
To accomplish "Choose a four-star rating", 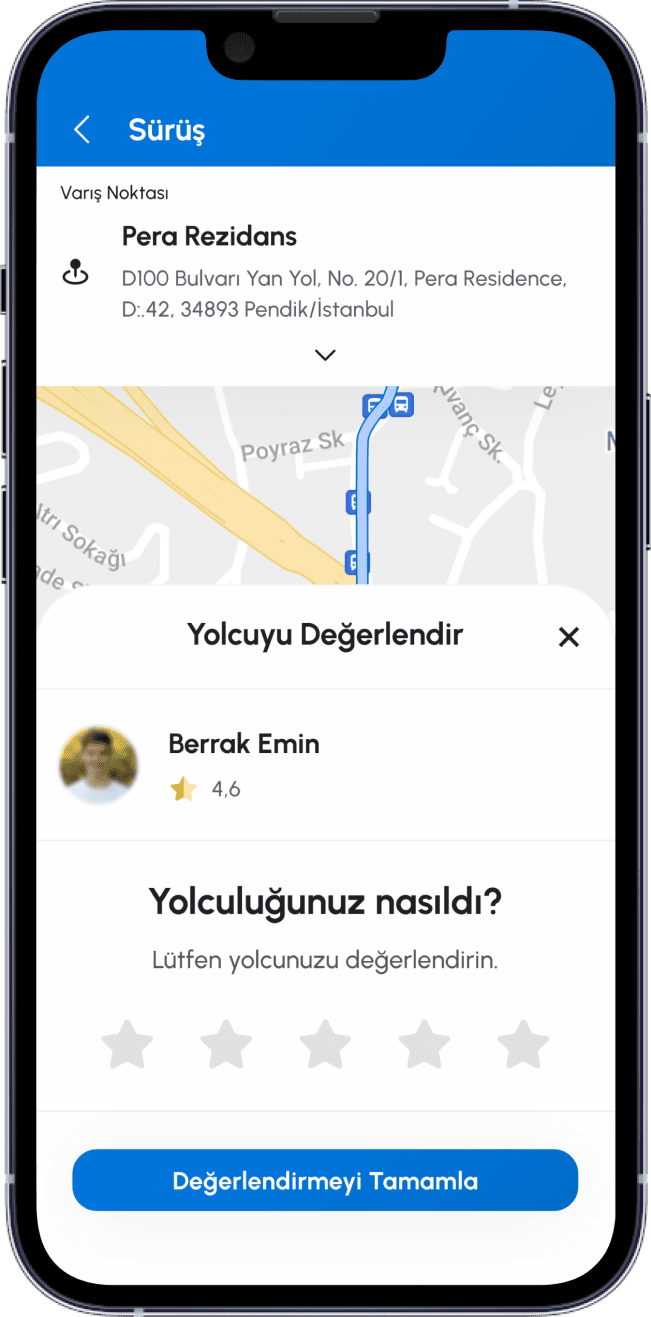I will pyautogui.click(x=425, y=1044).
